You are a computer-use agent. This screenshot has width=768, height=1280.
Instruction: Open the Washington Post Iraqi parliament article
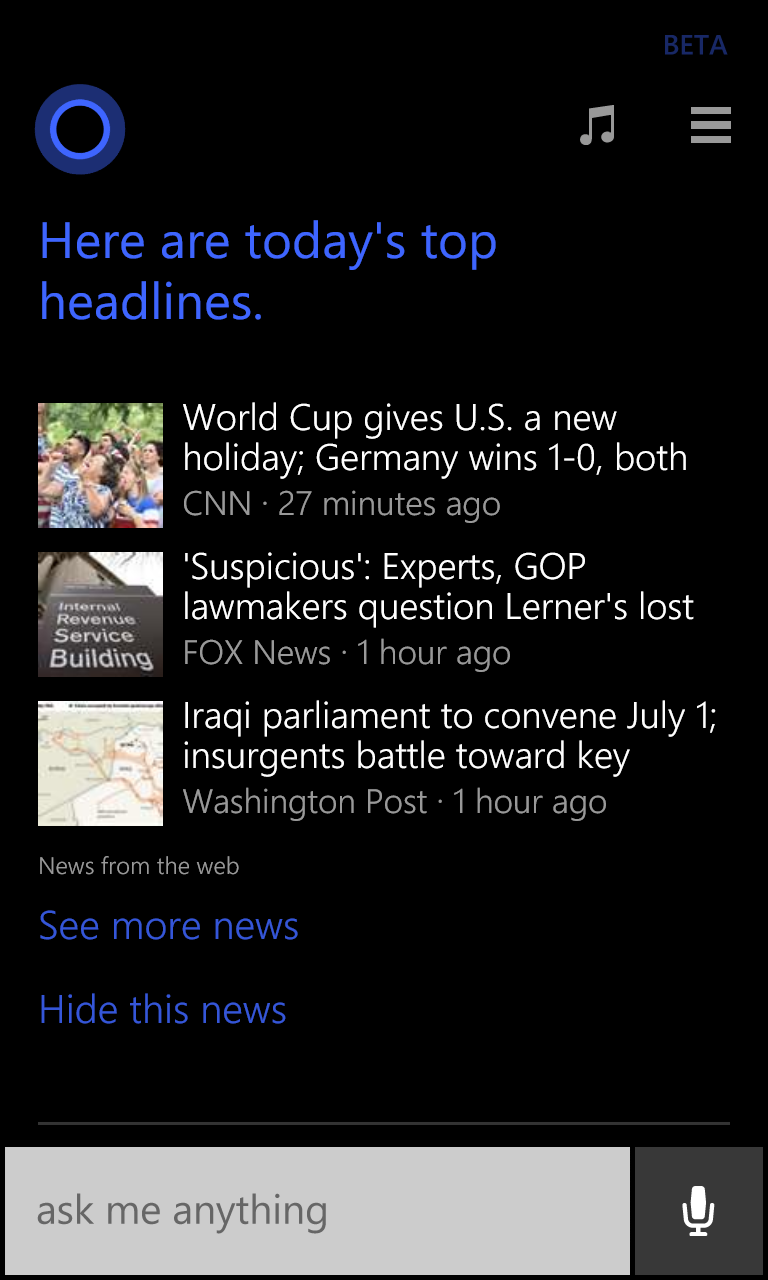click(450, 736)
